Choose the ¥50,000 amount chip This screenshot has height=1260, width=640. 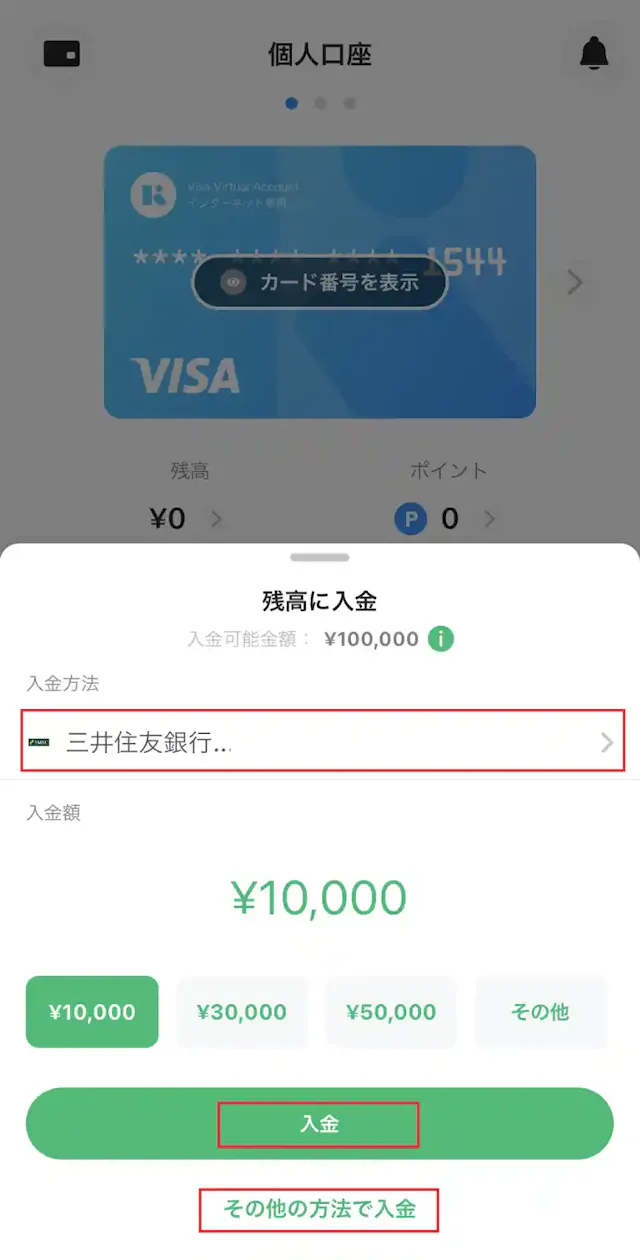click(391, 1012)
